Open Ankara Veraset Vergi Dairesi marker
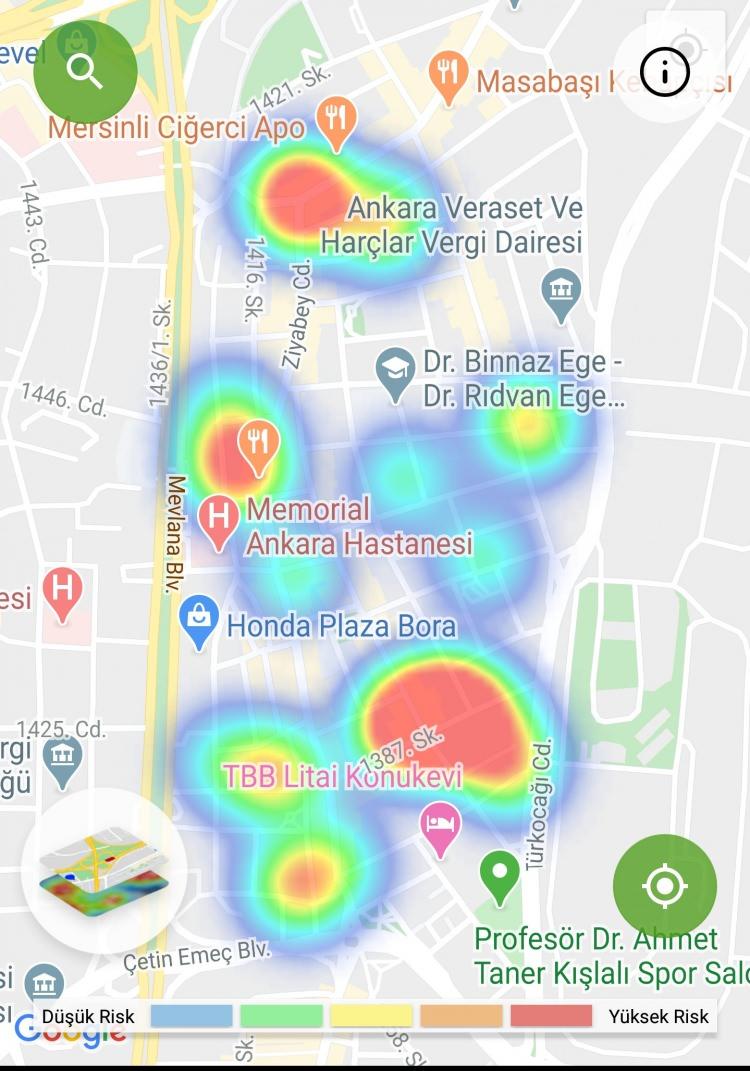750x1071 pixels. tap(561, 291)
